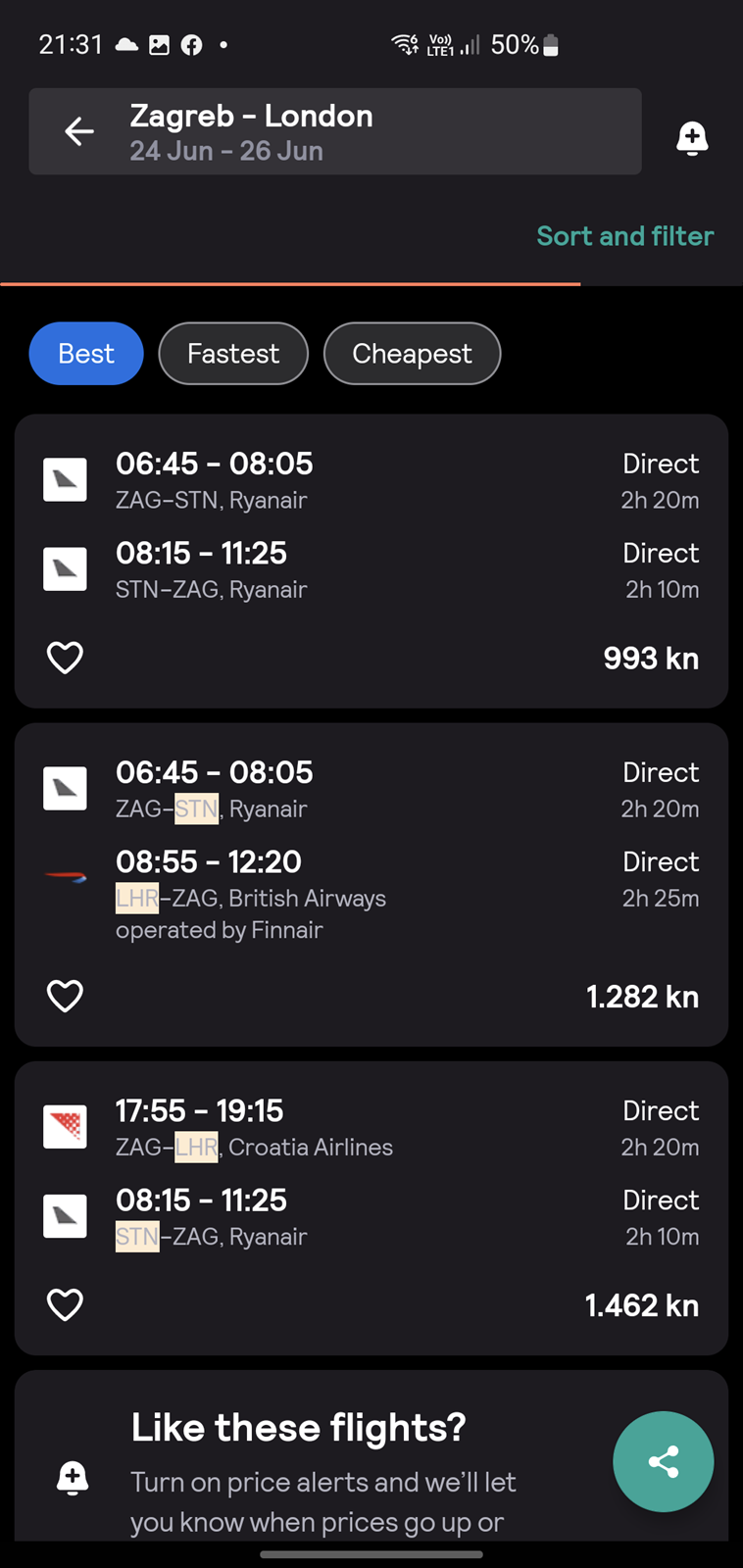Screen dimensions: 743x1568
Task: Turn on price alerts in 'Like these flights?' card
Action: click(73, 1478)
